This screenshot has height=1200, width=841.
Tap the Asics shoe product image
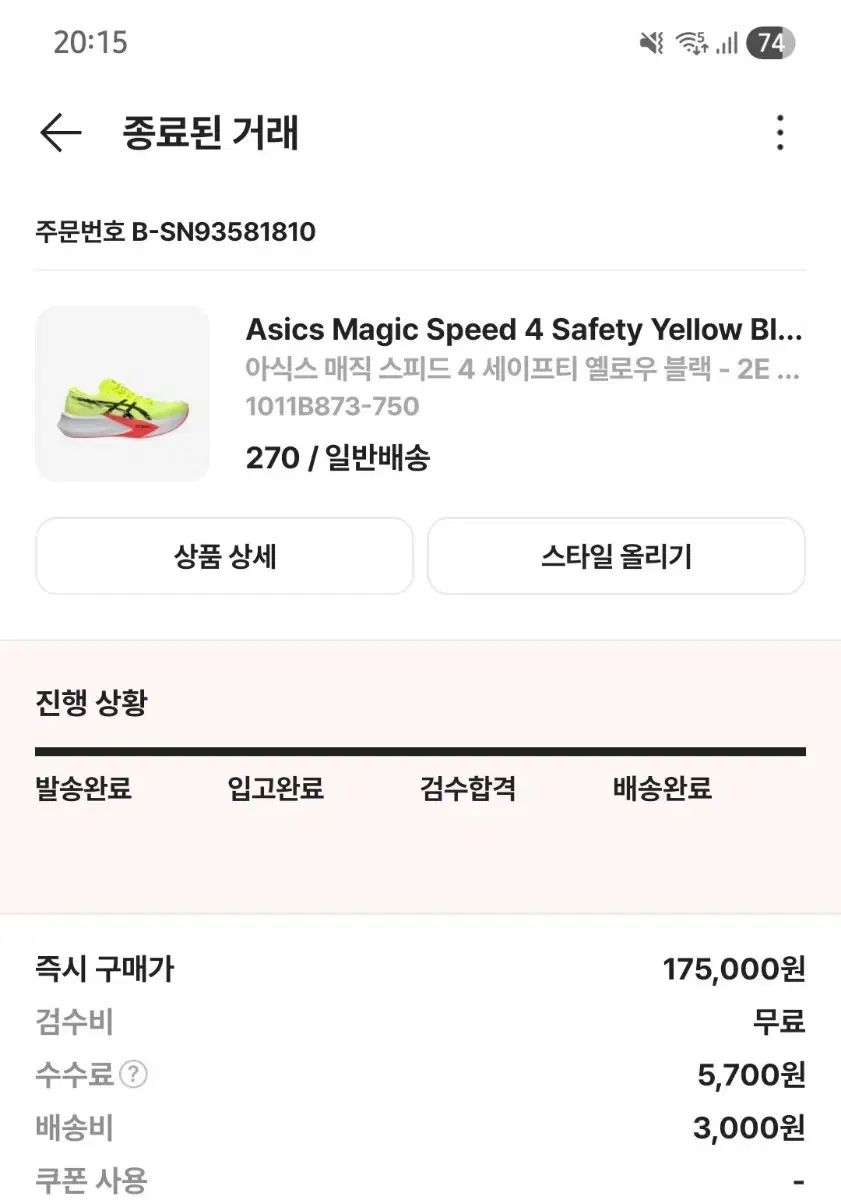coord(122,393)
